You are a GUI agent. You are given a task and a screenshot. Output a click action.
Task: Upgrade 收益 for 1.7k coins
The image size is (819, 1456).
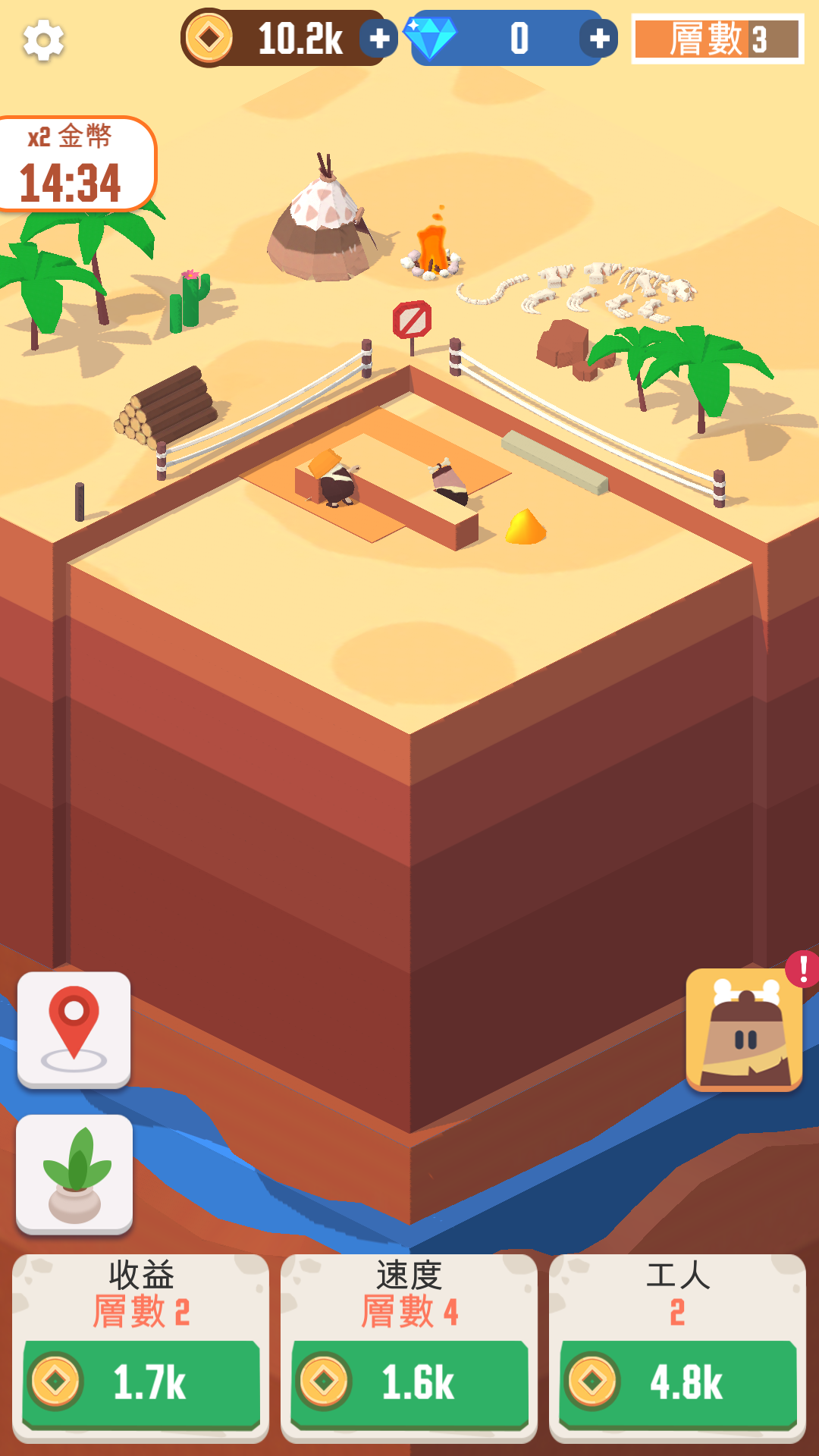(141, 1382)
